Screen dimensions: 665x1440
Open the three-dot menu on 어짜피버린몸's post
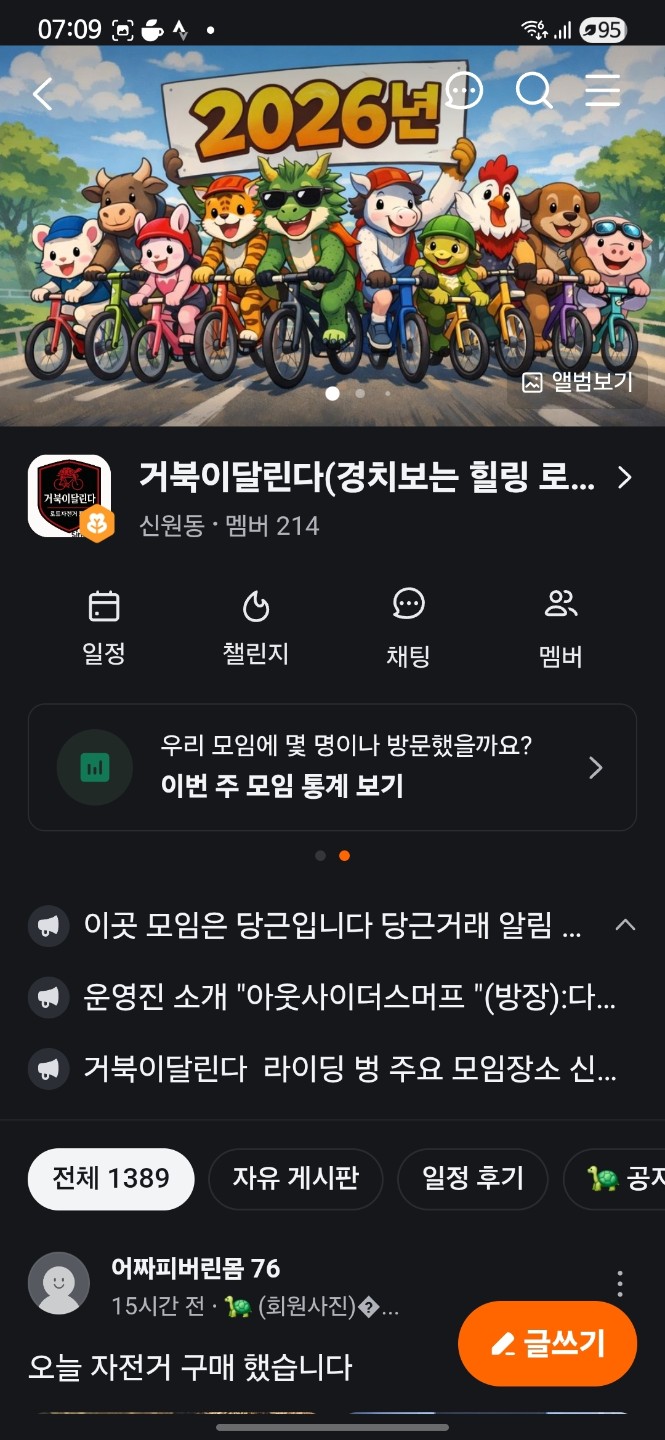click(620, 1284)
